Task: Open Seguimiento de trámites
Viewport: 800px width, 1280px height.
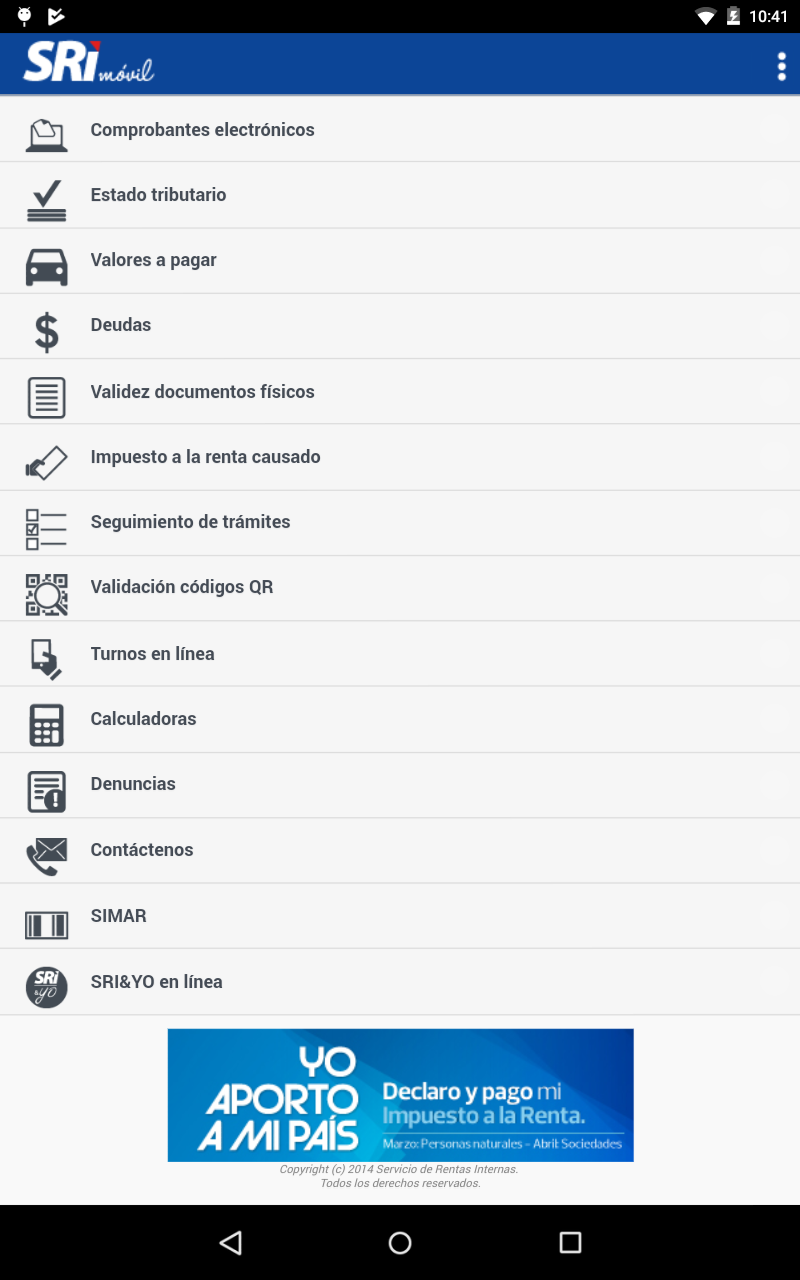Action: point(400,523)
